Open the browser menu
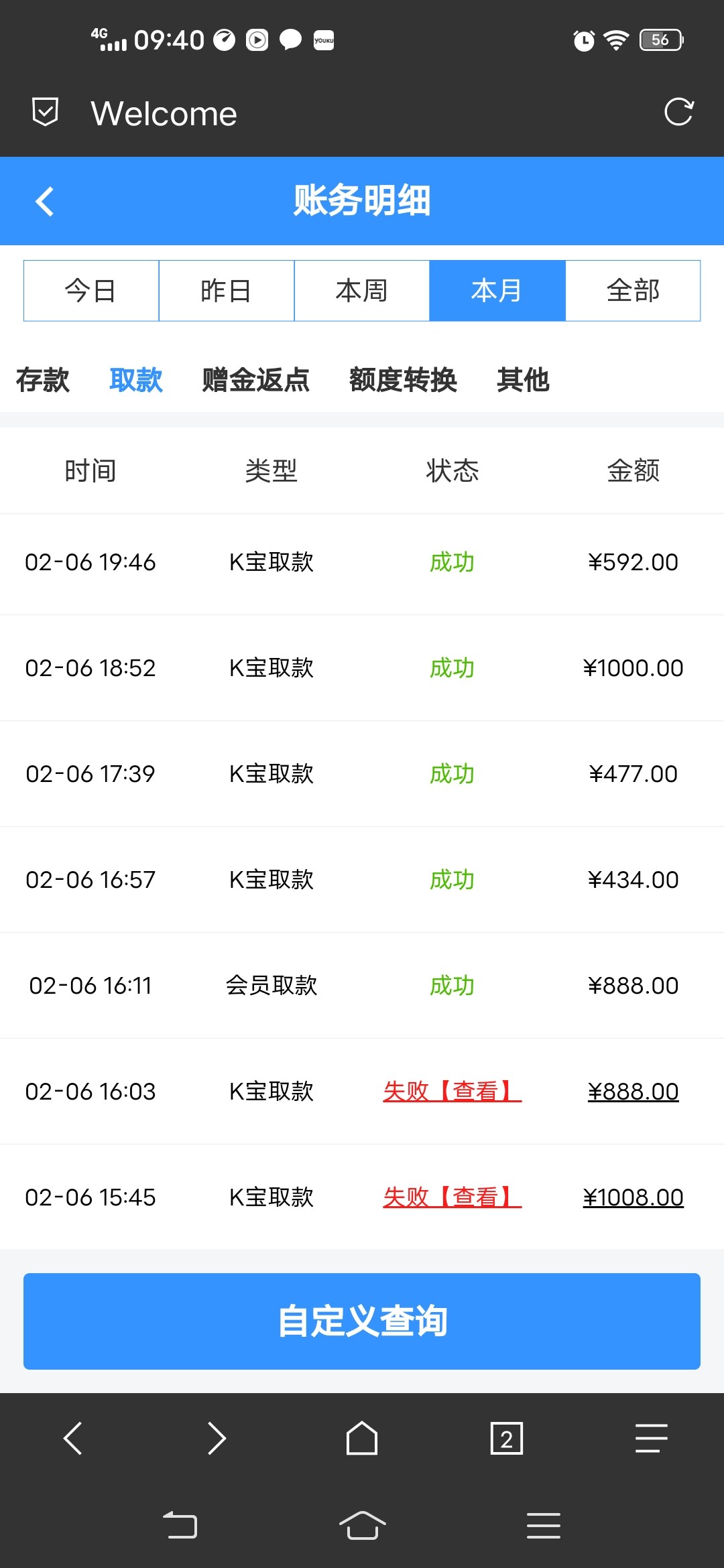The width and height of the screenshot is (724, 1568). (652, 1439)
